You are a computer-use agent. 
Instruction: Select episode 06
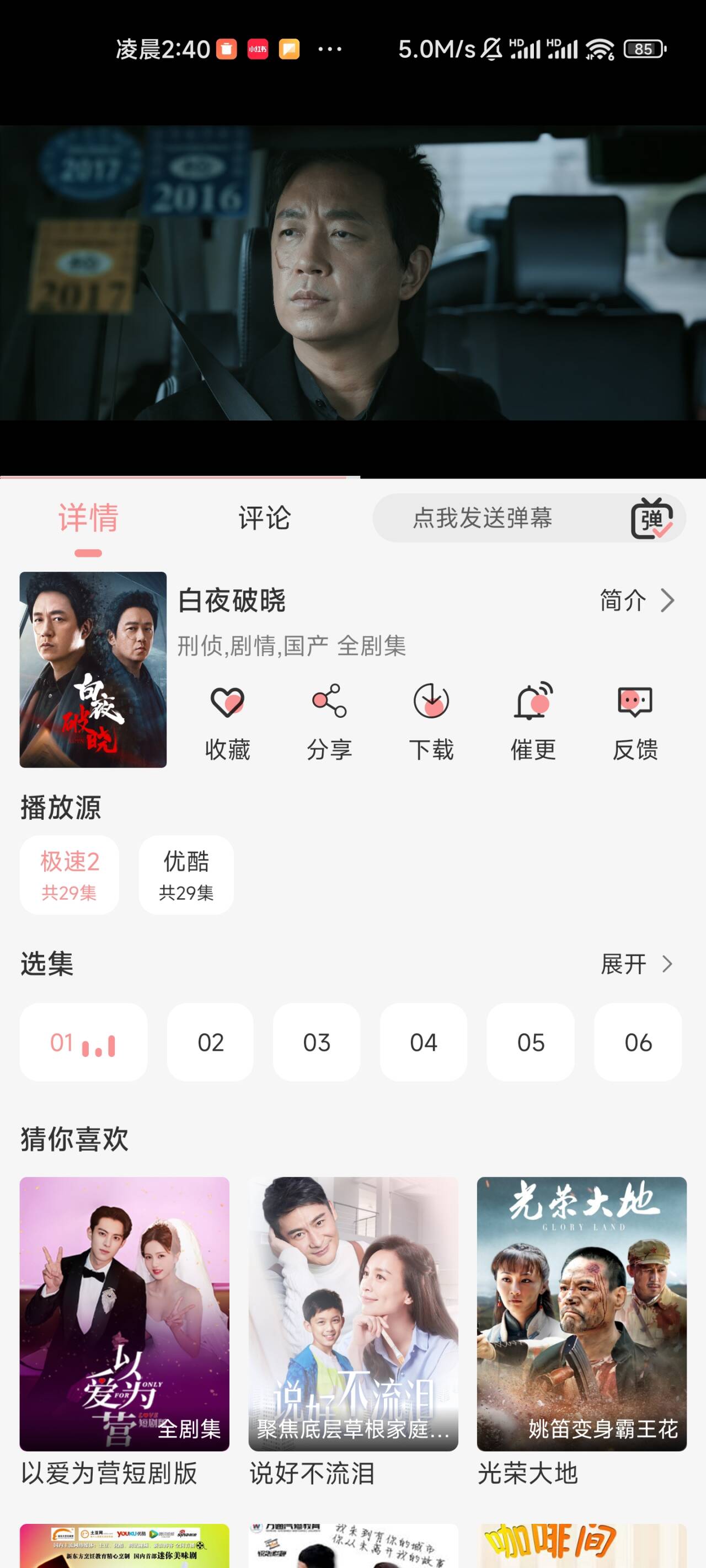point(638,1043)
